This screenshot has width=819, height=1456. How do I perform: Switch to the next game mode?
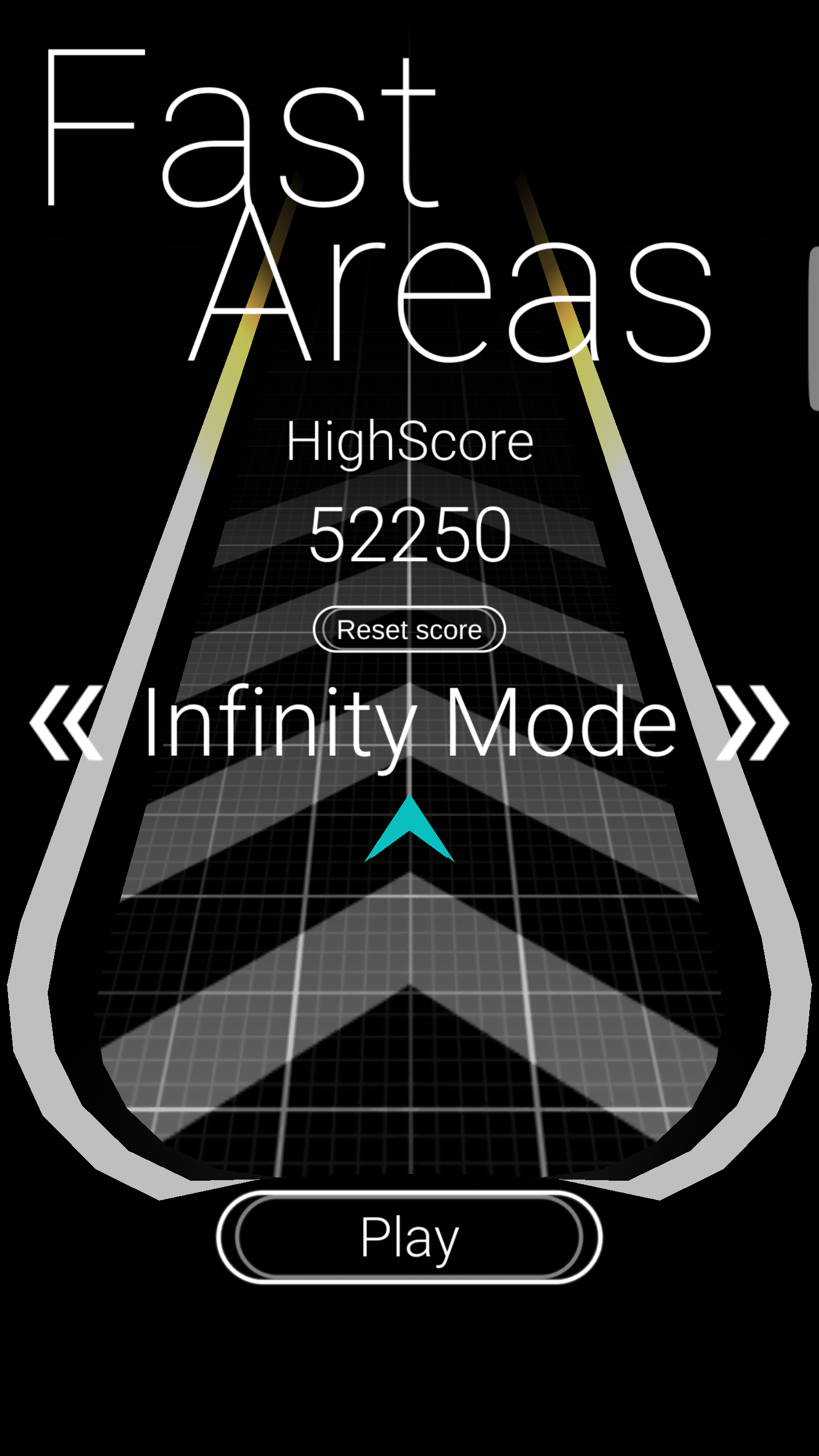coord(752,722)
